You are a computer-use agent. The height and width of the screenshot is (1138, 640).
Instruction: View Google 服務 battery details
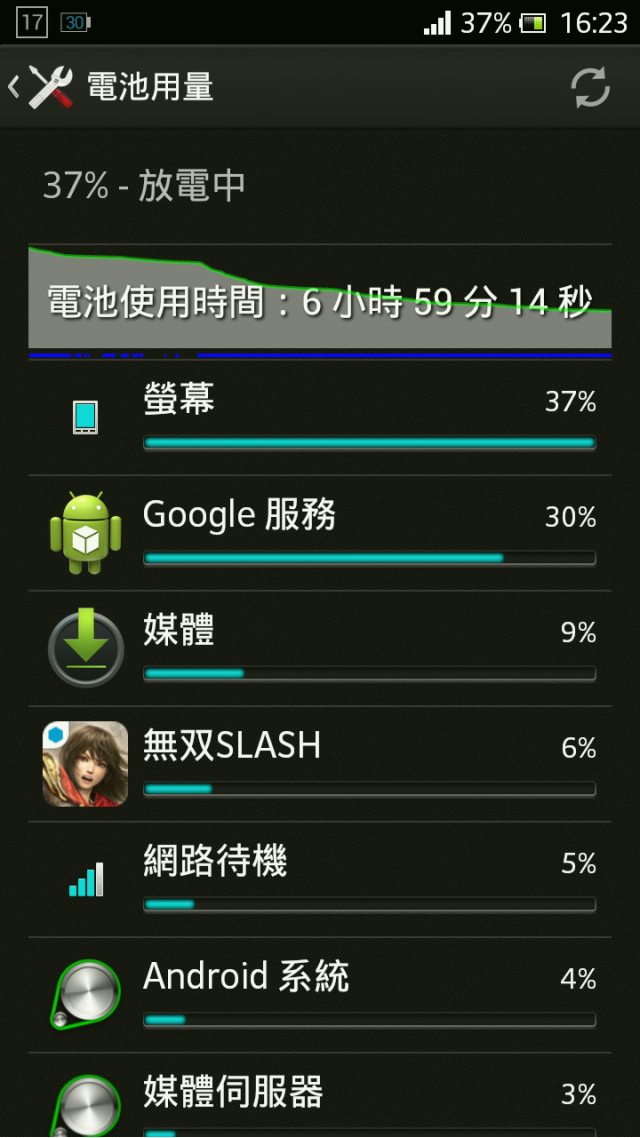(320, 533)
